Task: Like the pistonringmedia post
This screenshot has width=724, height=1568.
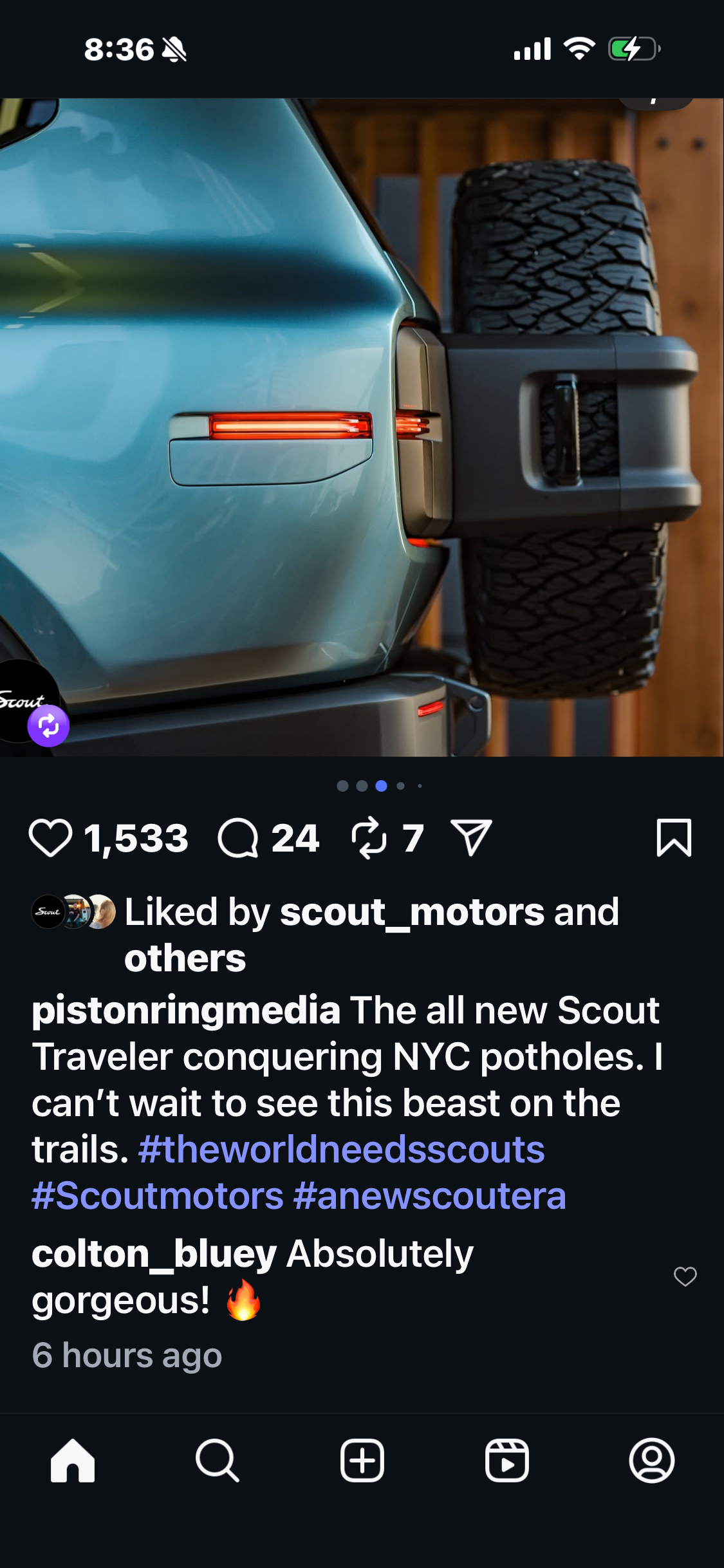Action: click(x=50, y=838)
